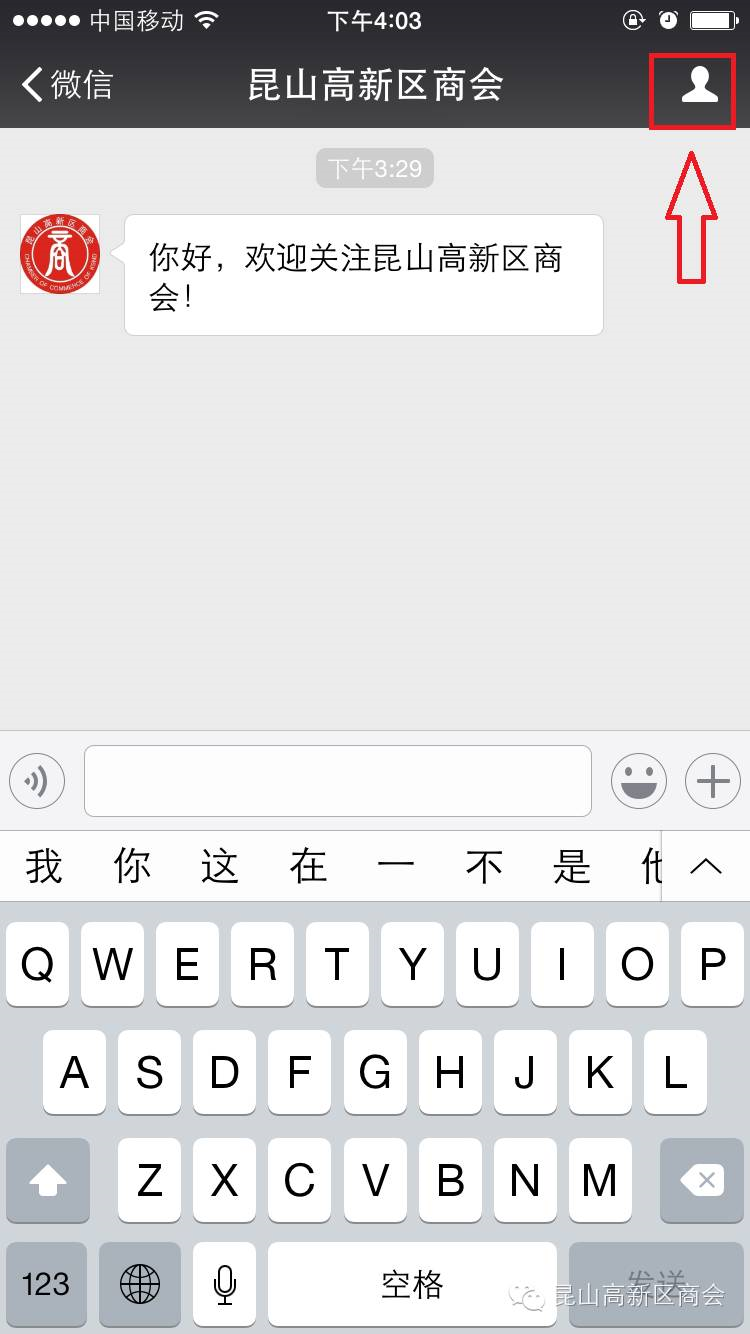Switch to voice message input
This screenshot has width=750, height=1334.
pyautogui.click(x=37, y=781)
